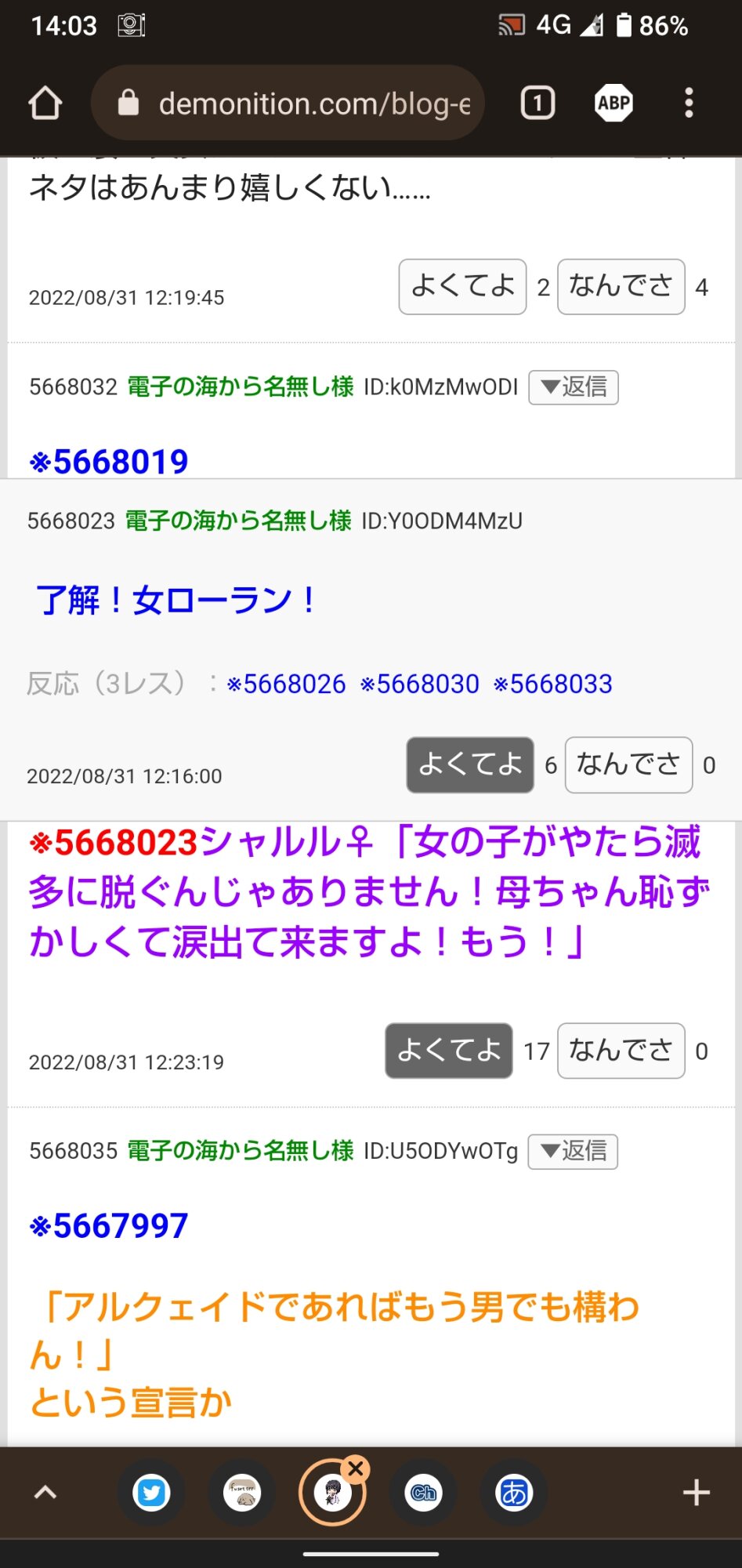Viewport: 742px width, 1568px height.
Task: Close the current highlighted tab
Action: (x=357, y=1468)
